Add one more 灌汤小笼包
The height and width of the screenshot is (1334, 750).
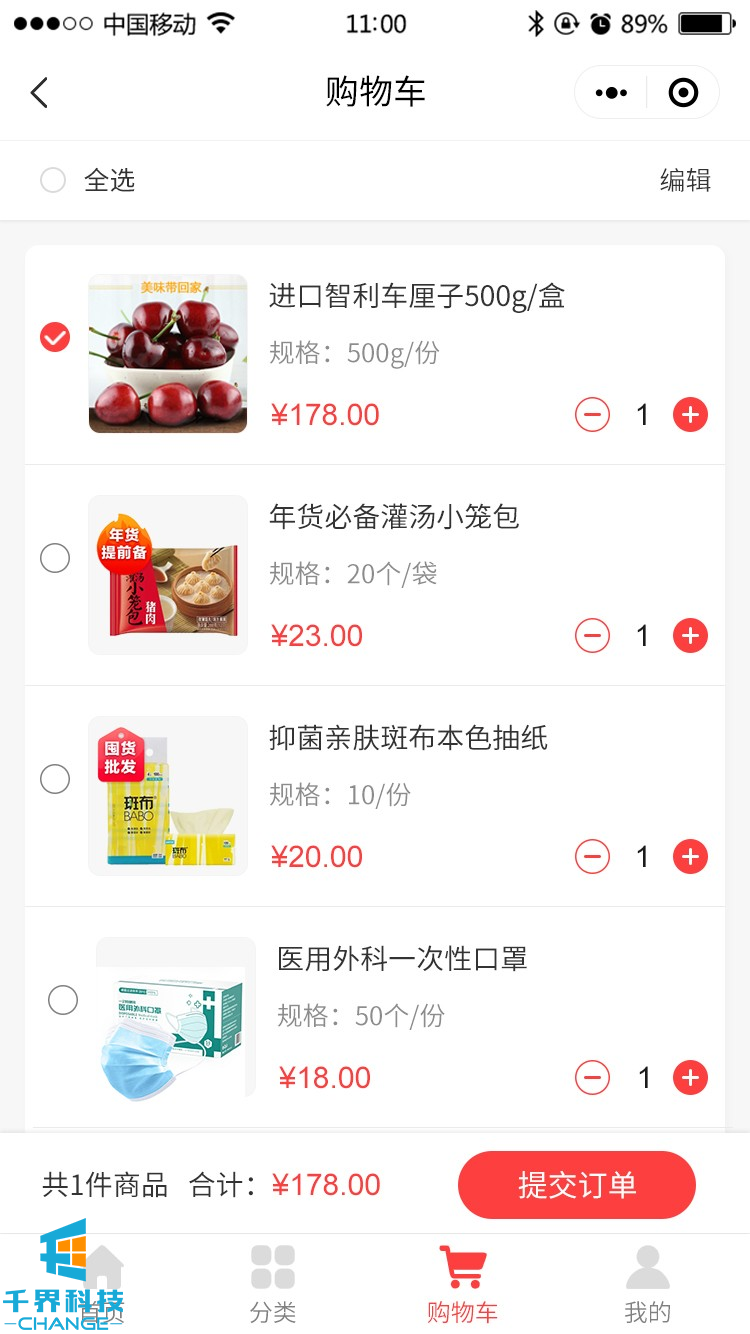point(690,636)
